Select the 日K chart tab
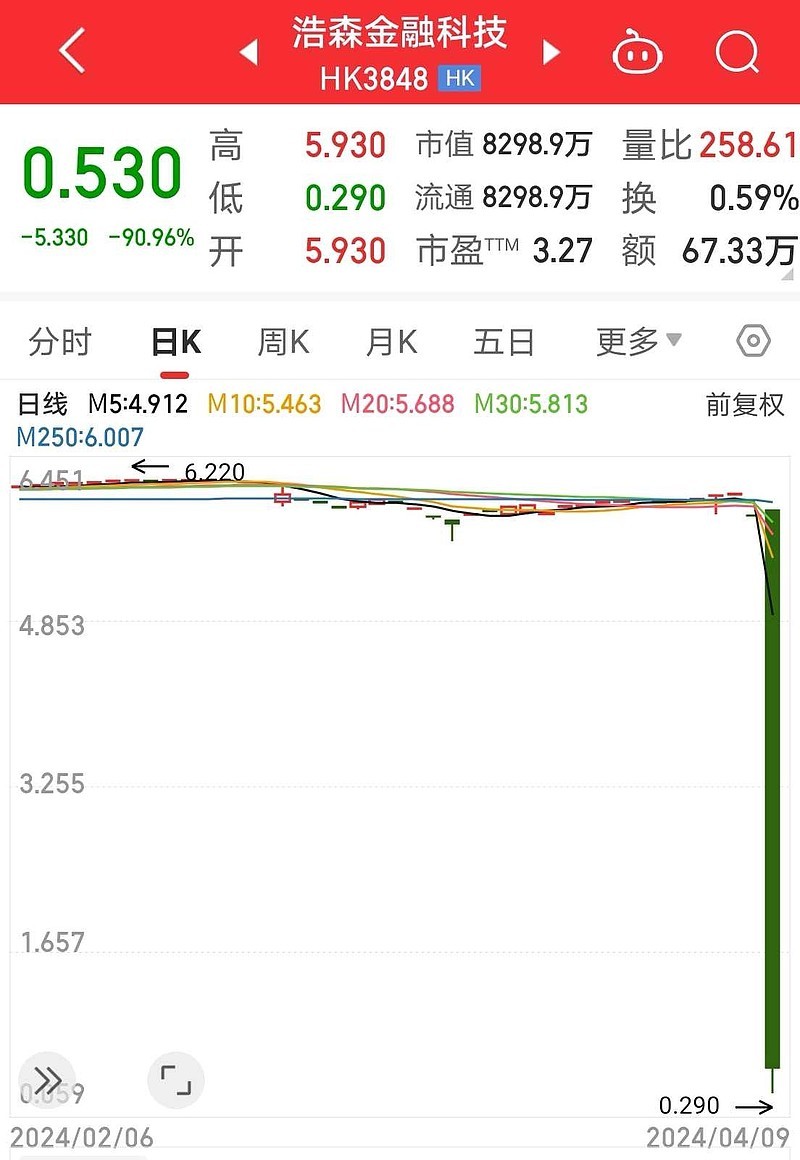 pyautogui.click(x=175, y=343)
